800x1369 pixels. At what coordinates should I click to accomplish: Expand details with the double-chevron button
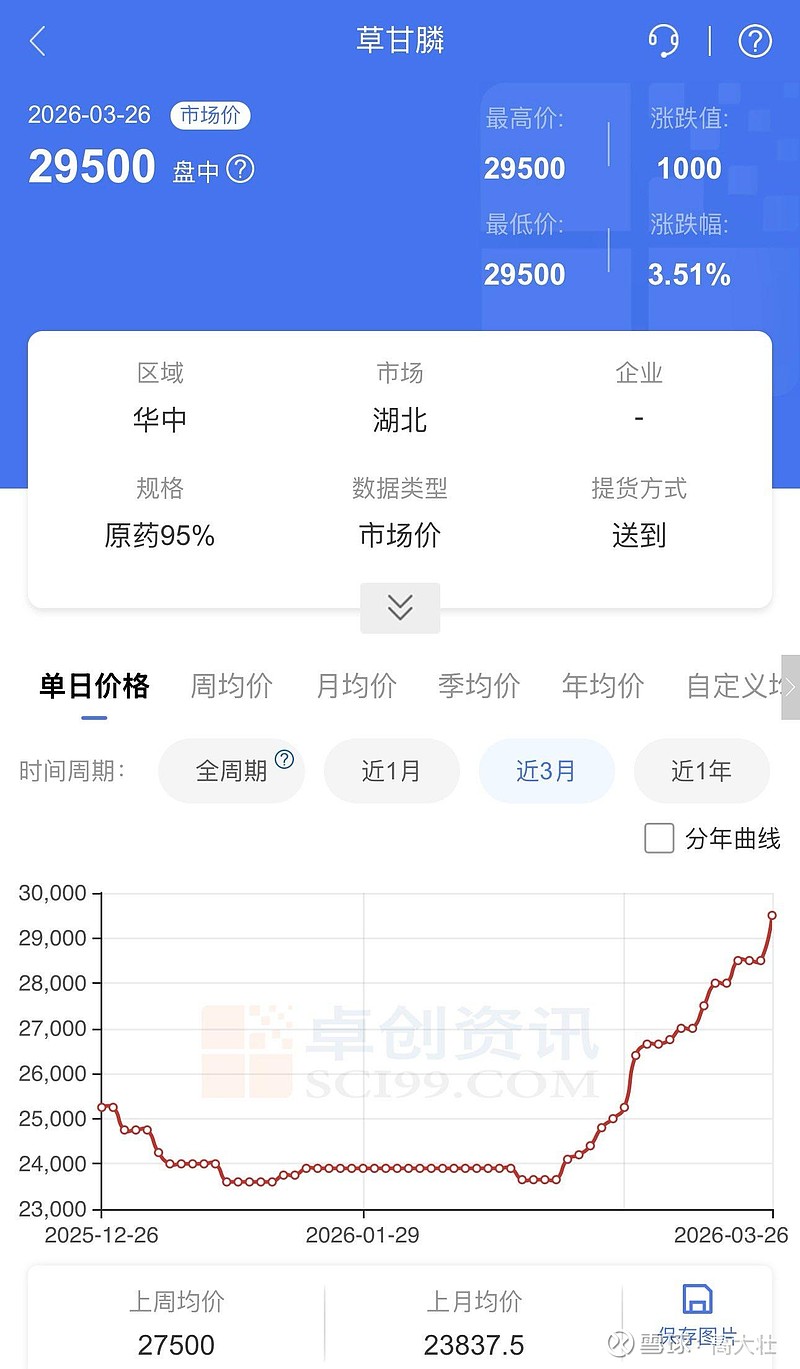click(x=400, y=608)
